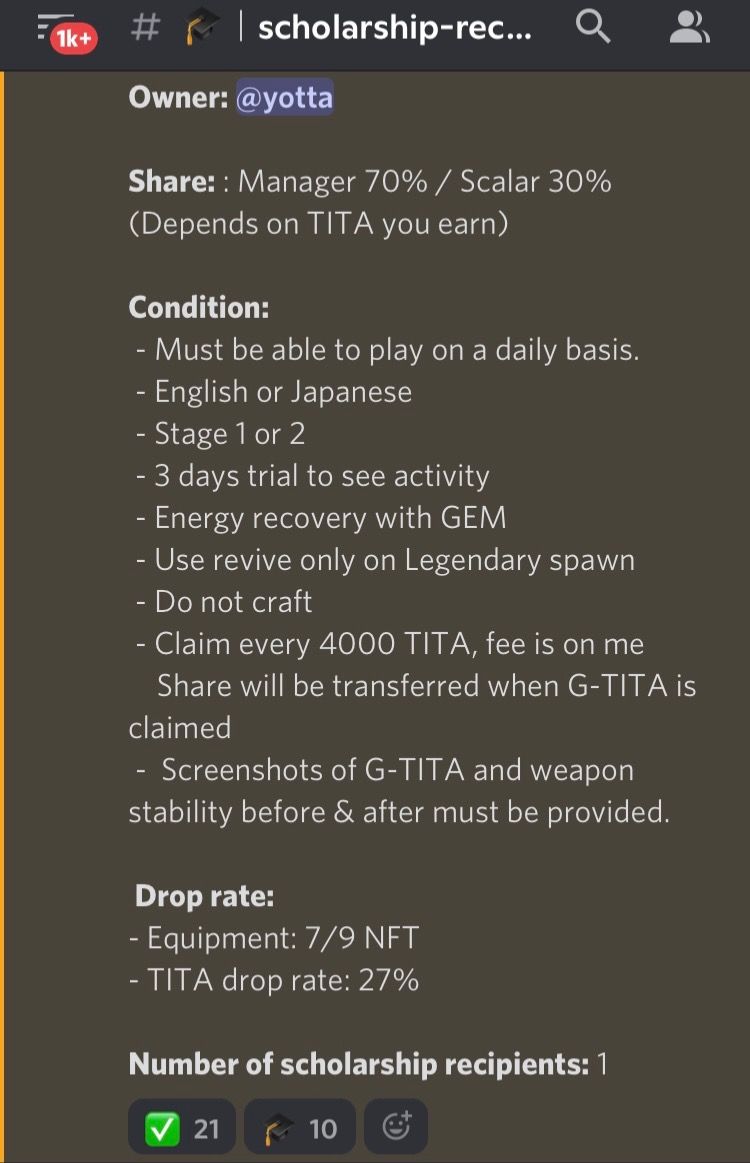Open the channel list drawer menu
750x1163 pixels.
tap(62, 31)
